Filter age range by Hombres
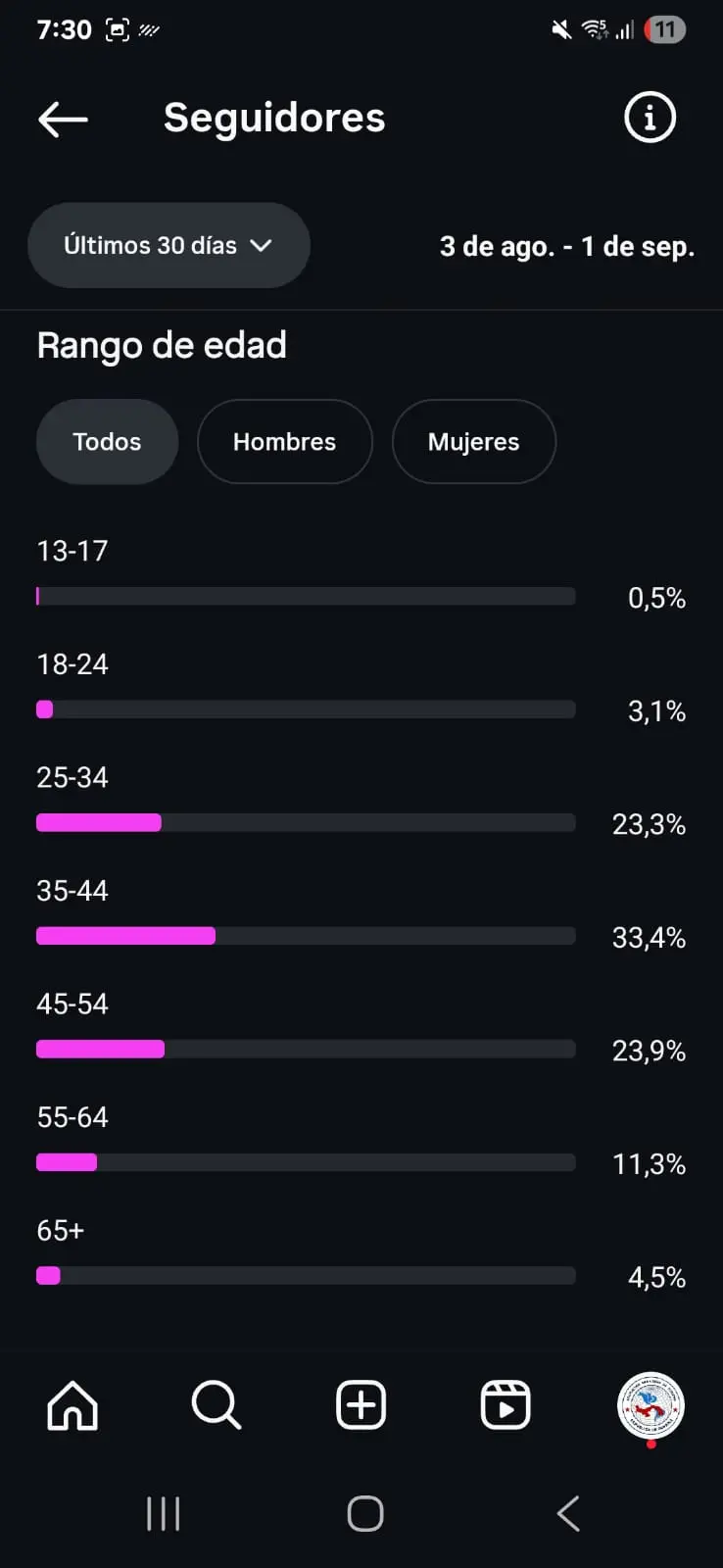The width and height of the screenshot is (723, 1568). (x=284, y=442)
